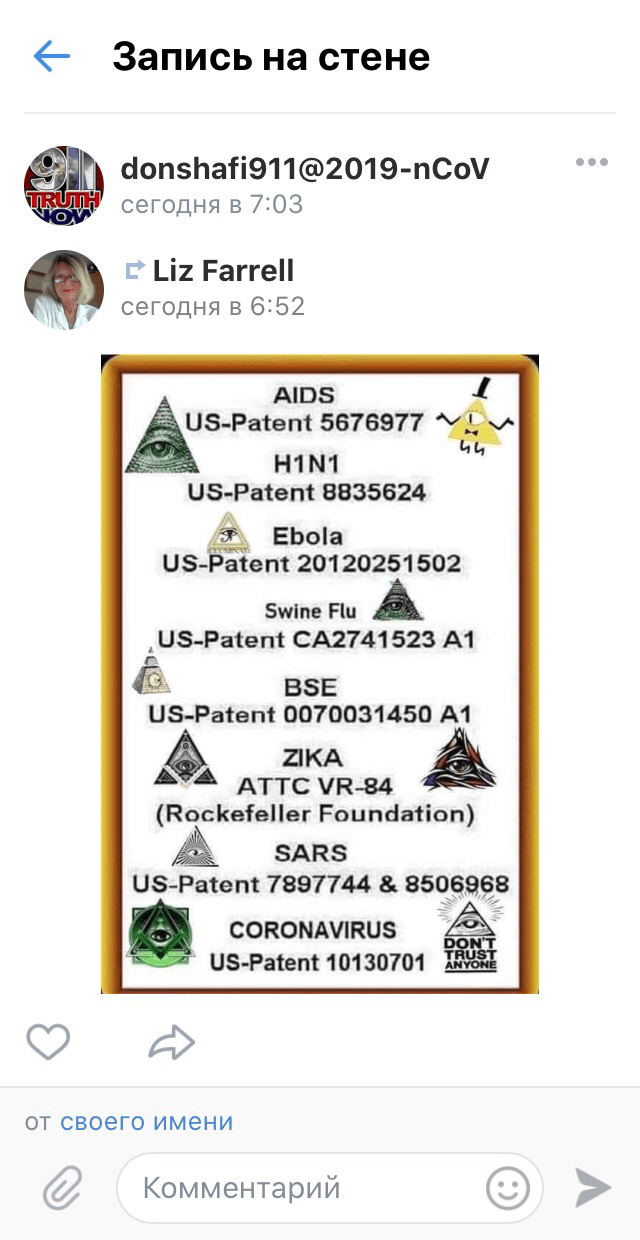Image resolution: width=640 pixels, height=1240 pixels.
Task: Attach a file with the paperclip
Action: pos(62,1189)
